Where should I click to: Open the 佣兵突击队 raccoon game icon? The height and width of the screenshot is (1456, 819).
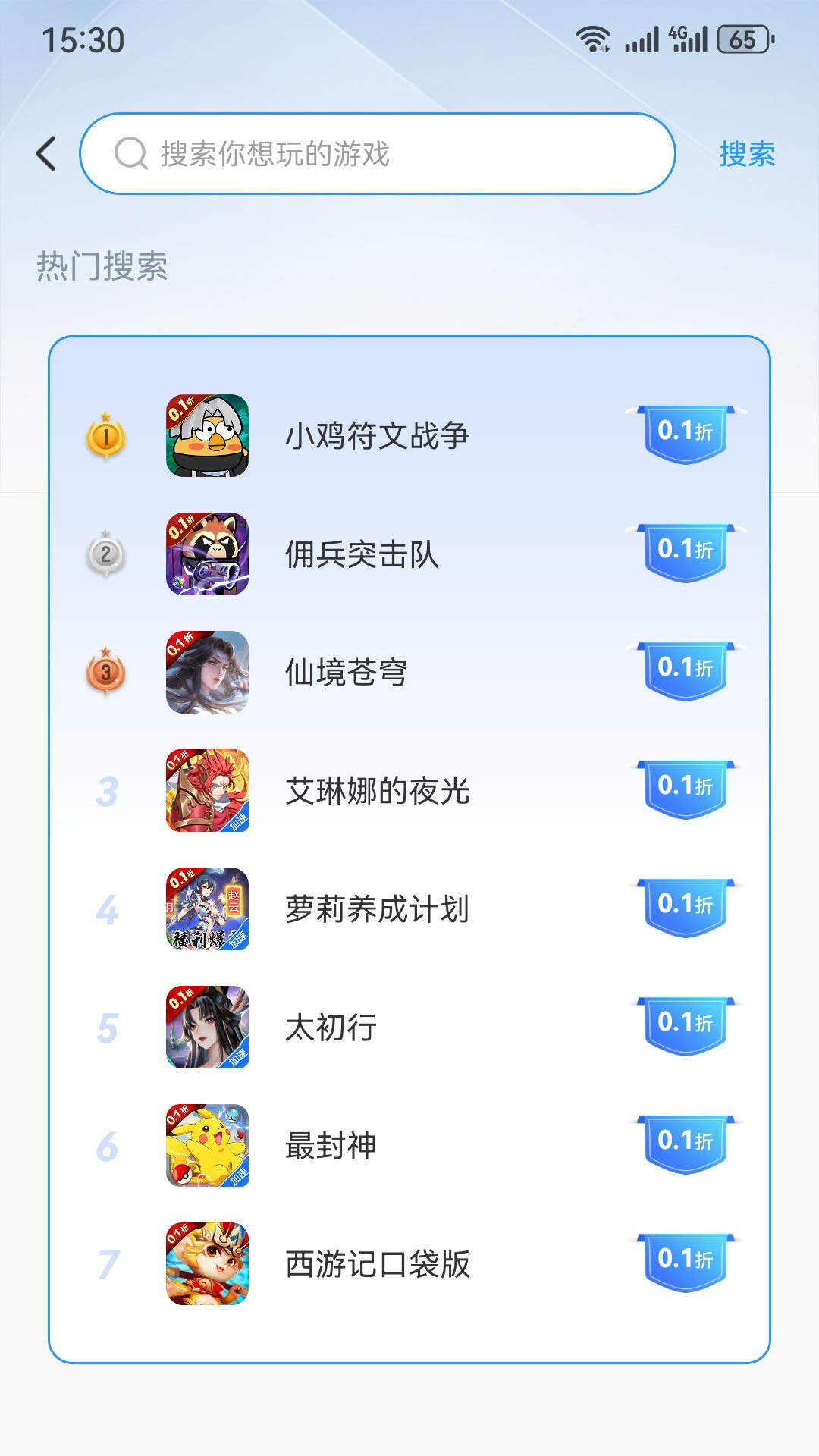(x=206, y=555)
